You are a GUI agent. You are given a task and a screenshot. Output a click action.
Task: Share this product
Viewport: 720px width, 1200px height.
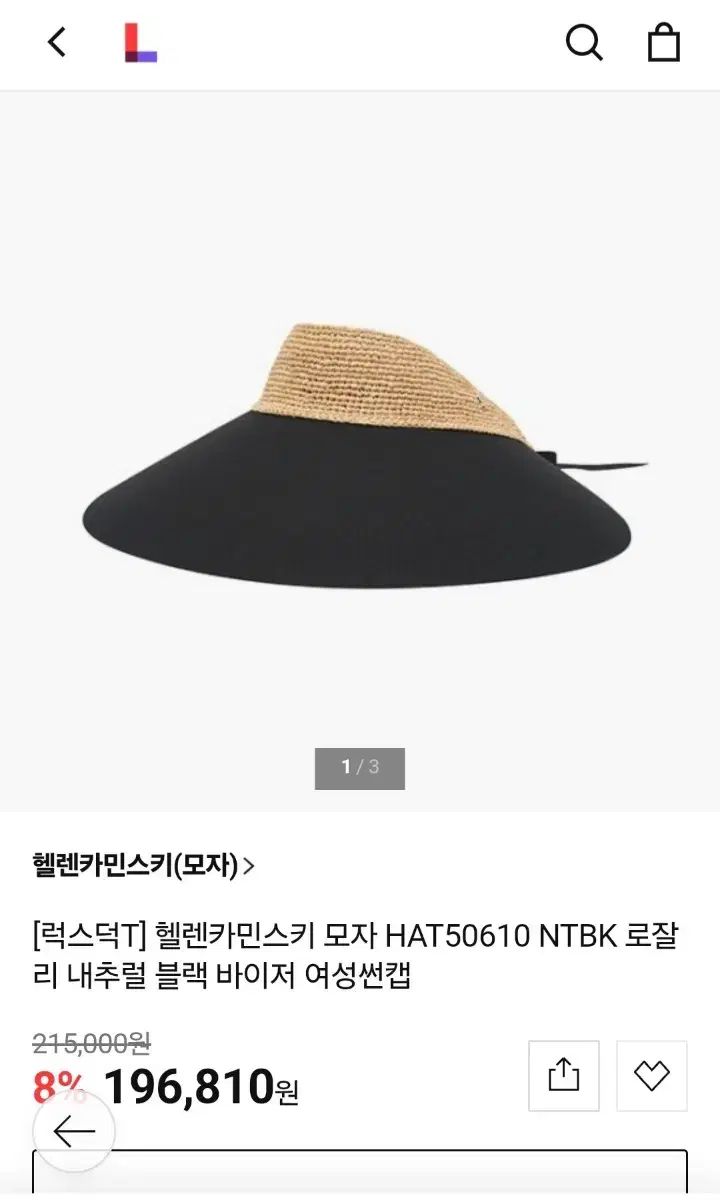click(564, 1075)
